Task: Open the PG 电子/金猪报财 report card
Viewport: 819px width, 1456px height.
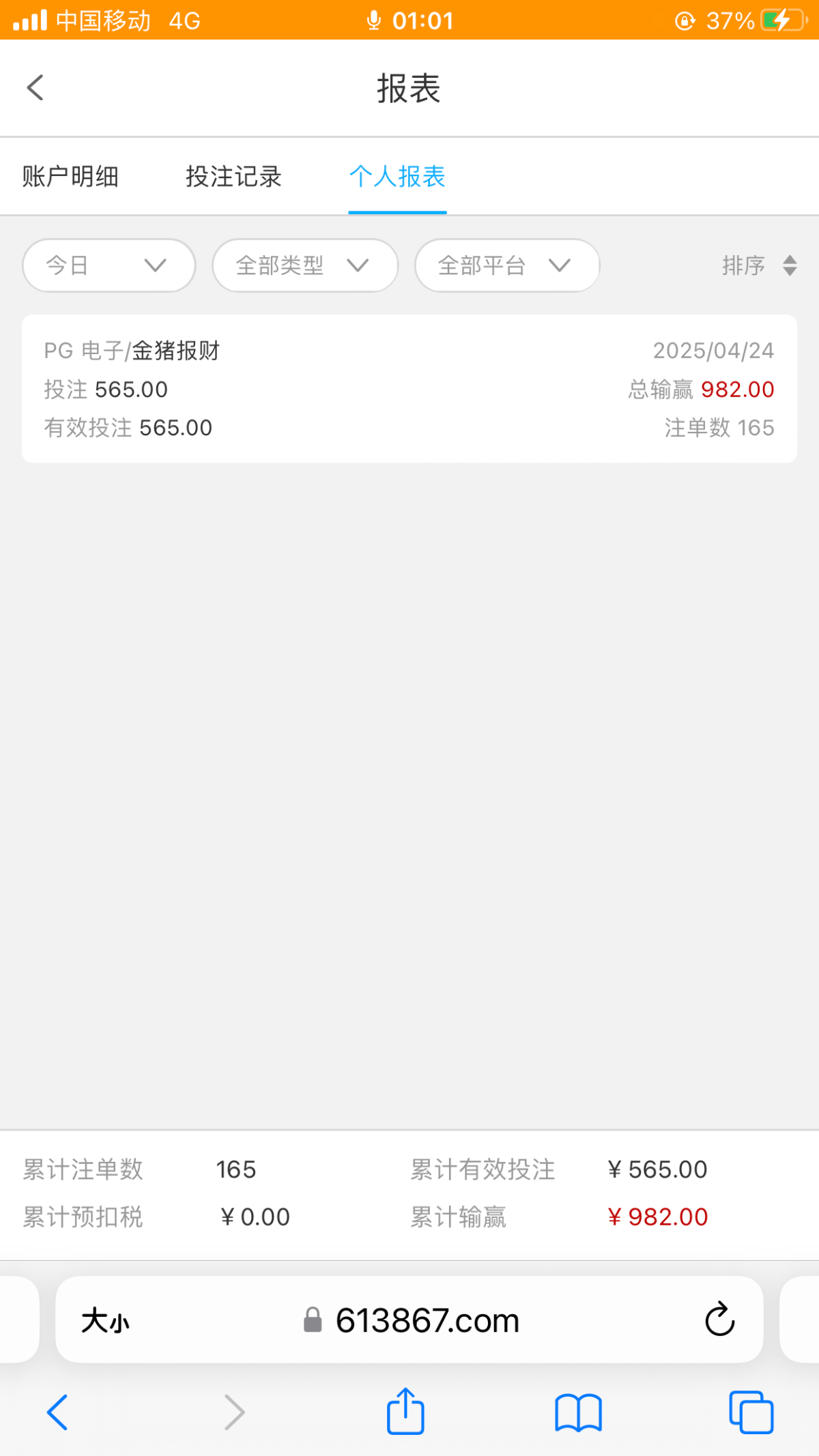Action: tap(409, 389)
